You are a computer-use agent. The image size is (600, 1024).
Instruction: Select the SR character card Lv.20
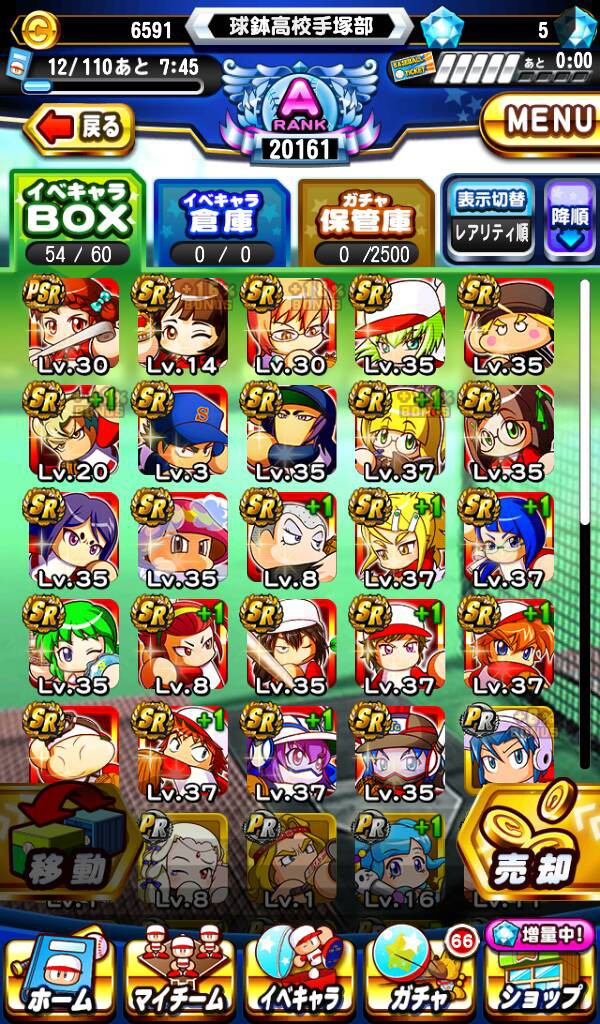(74, 432)
